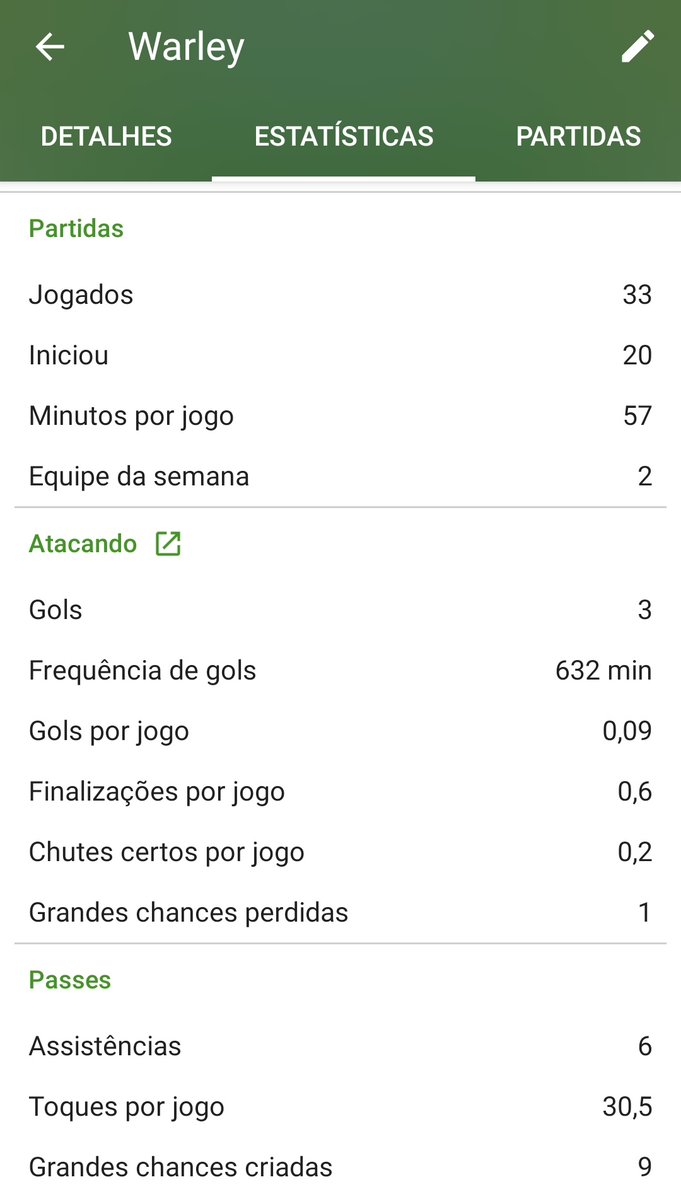Open the external link beside Atacando
Image resolution: width=681 pixels, height=1199 pixels.
[168, 544]
